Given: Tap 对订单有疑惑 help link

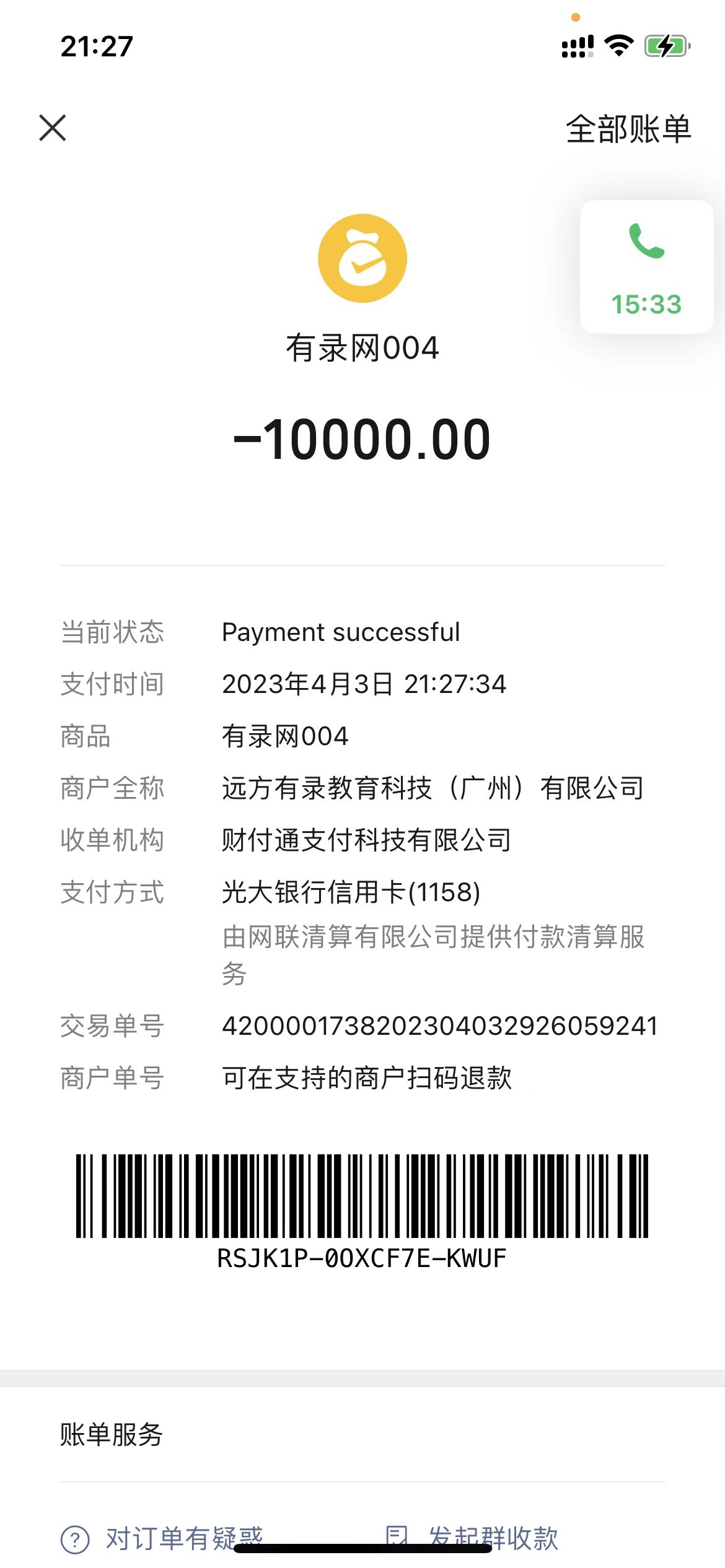Looking at the screenshot, I should [x=162, y=1537].
